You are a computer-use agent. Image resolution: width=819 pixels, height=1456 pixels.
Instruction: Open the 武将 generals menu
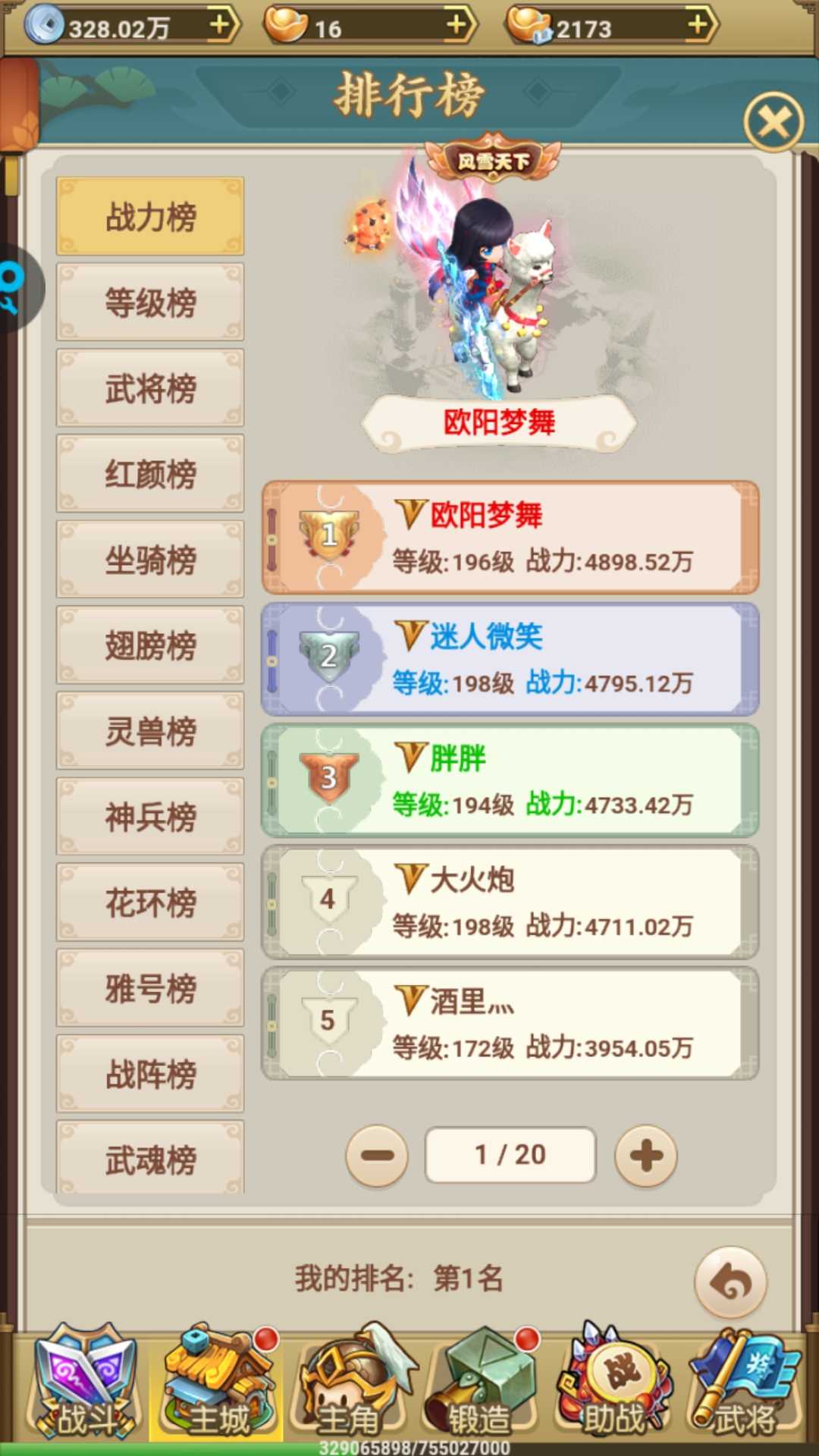(742, 1384)
